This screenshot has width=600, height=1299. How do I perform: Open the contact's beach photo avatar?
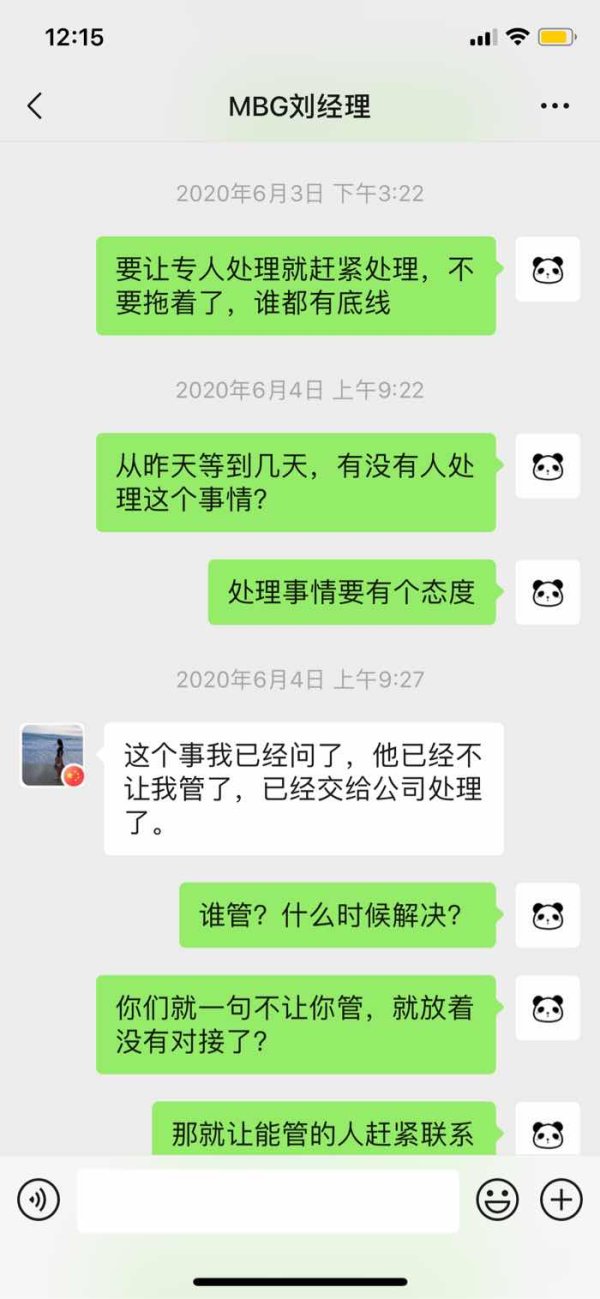click(x=52, y=755)
